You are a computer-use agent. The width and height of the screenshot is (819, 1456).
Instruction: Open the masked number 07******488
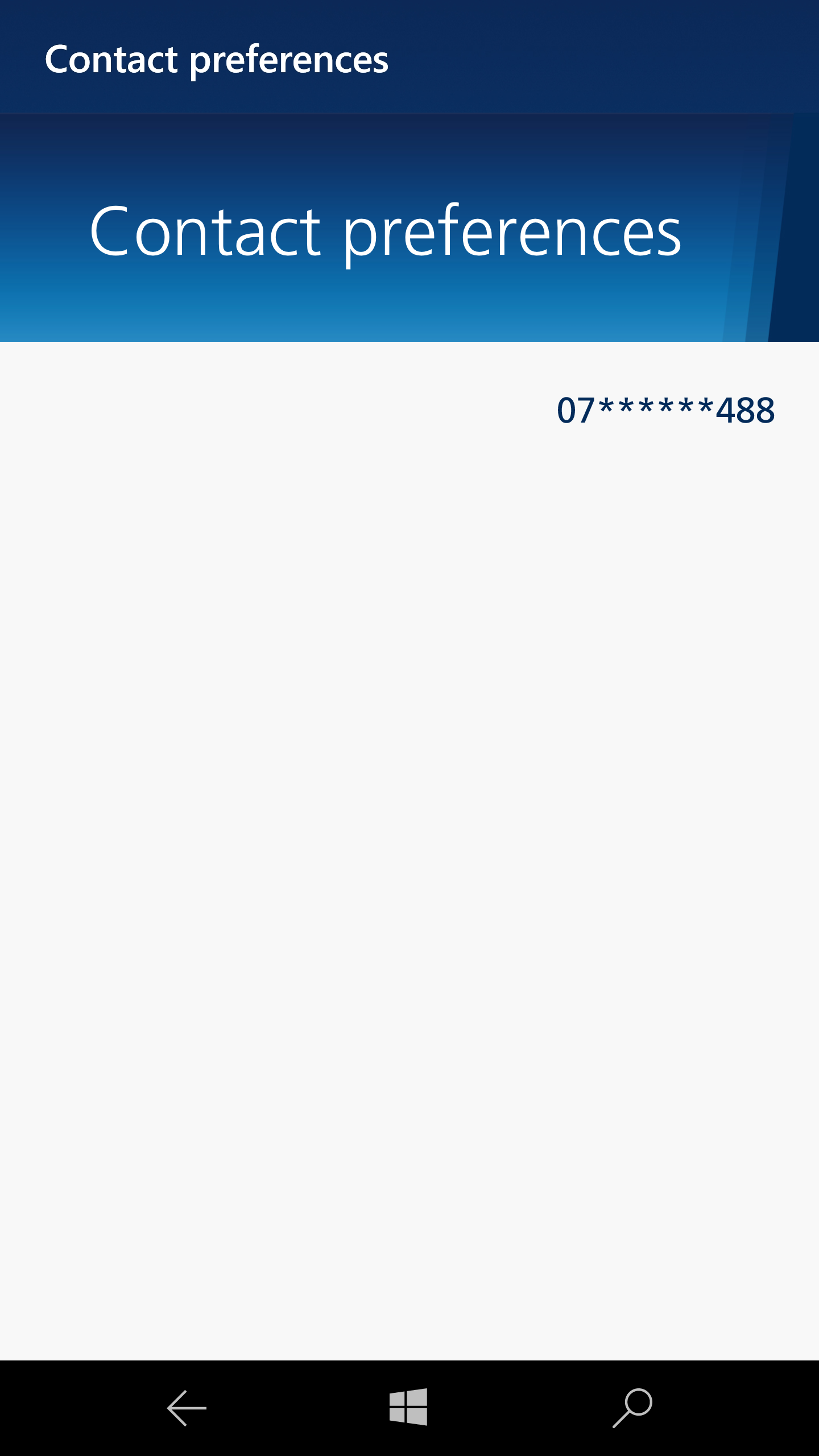pos(665,411)
